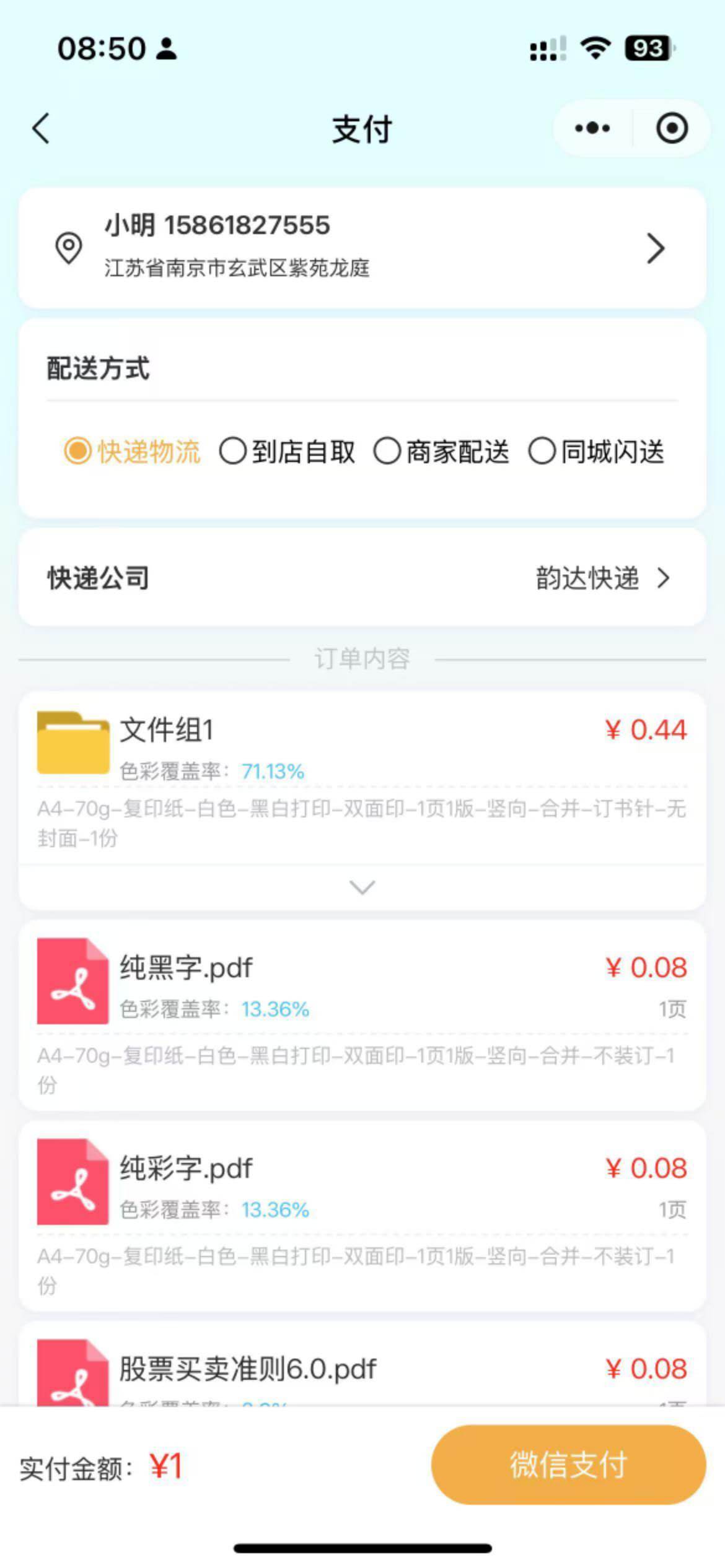Open the 纯彩字.pdf order item
Screen dimensions: 725x1568
click(x=362, y=1216)
